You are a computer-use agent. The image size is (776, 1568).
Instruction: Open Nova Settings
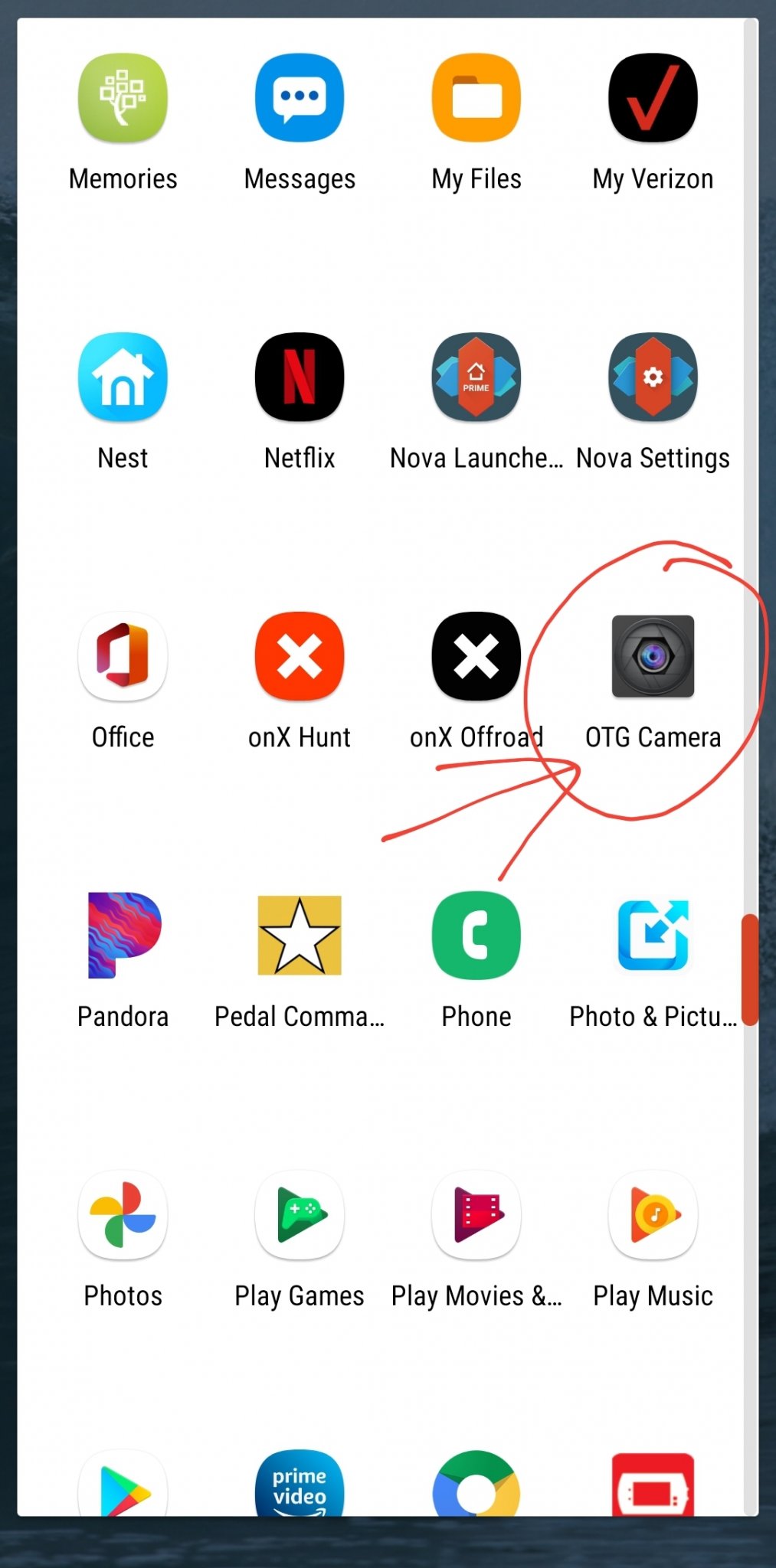coord(653,377)
